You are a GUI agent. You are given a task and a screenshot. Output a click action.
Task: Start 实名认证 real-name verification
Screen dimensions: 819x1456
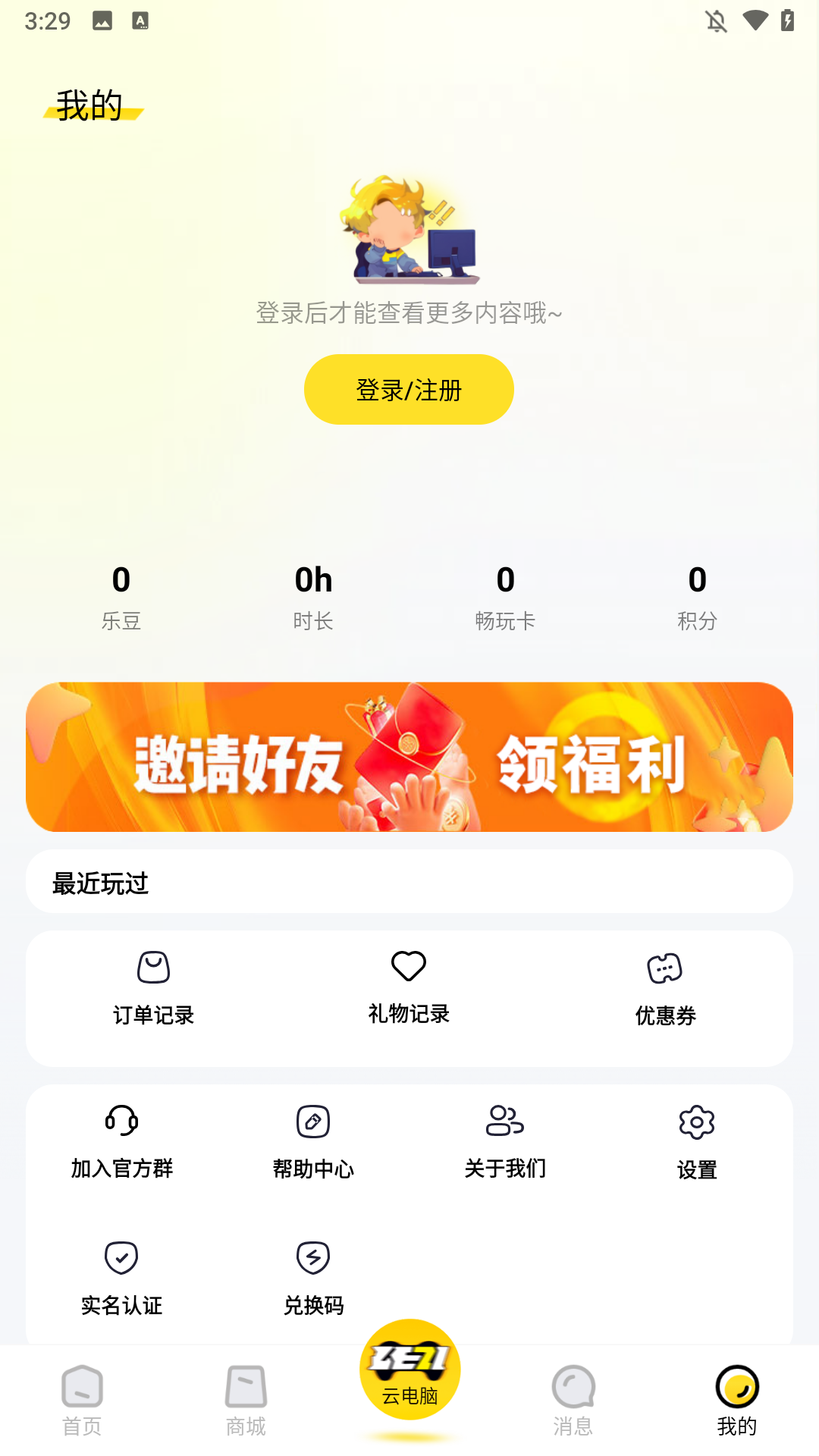tap(123, 1278)
